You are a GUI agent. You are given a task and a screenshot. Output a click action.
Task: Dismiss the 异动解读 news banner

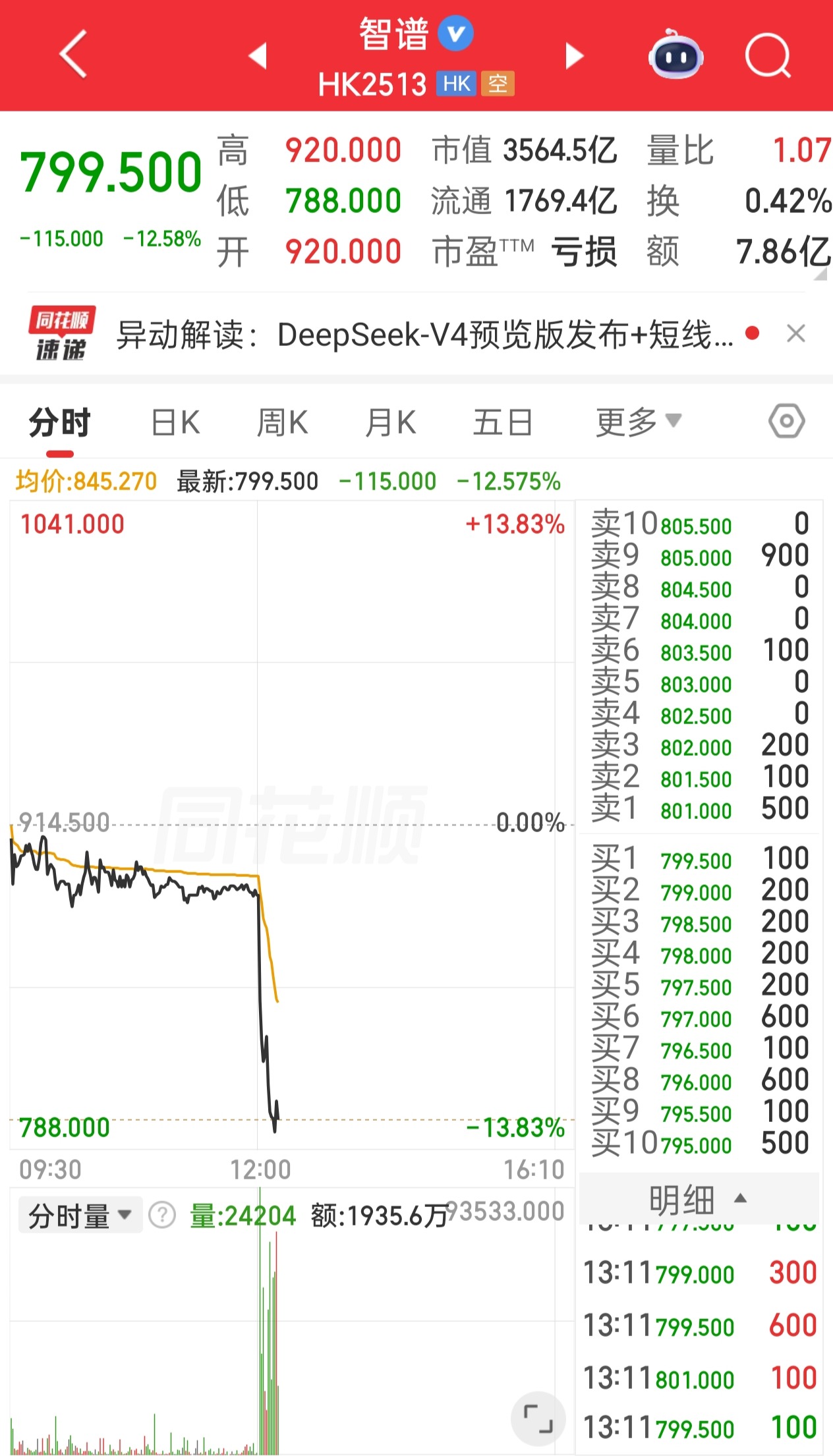[x=796, y=334]
